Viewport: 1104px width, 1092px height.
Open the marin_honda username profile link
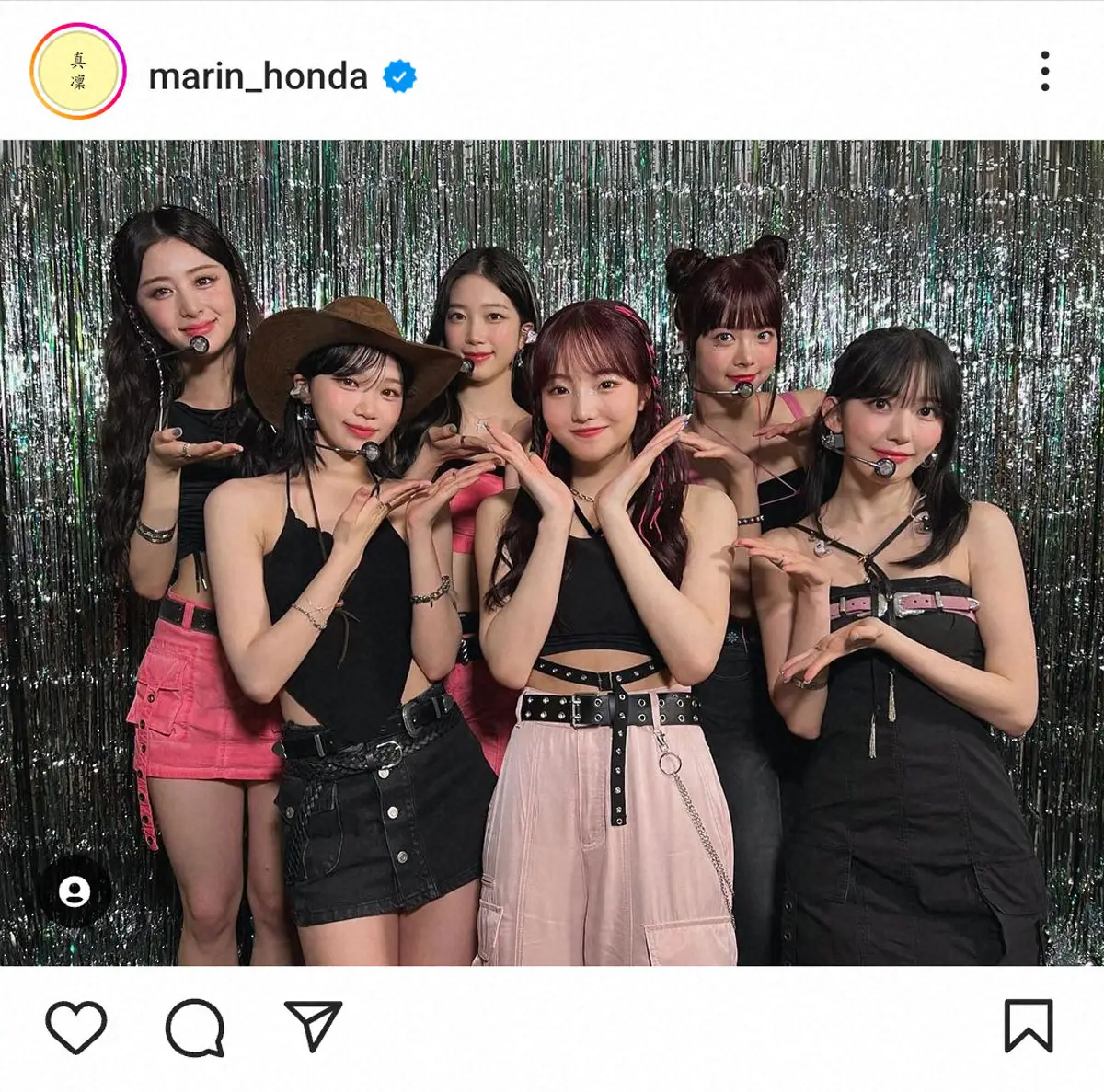click(x=258, y=76)
